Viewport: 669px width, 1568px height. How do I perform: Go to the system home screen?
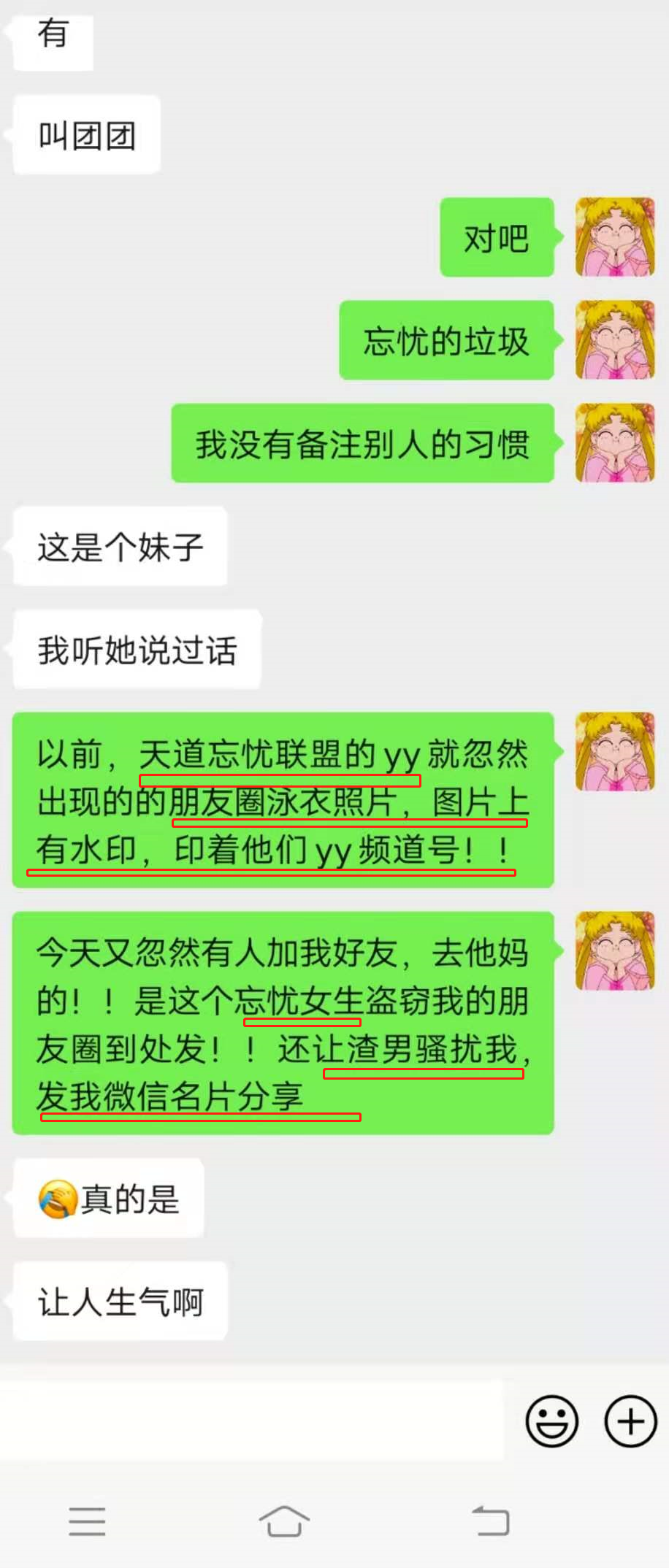click(x=284, y=1521)
